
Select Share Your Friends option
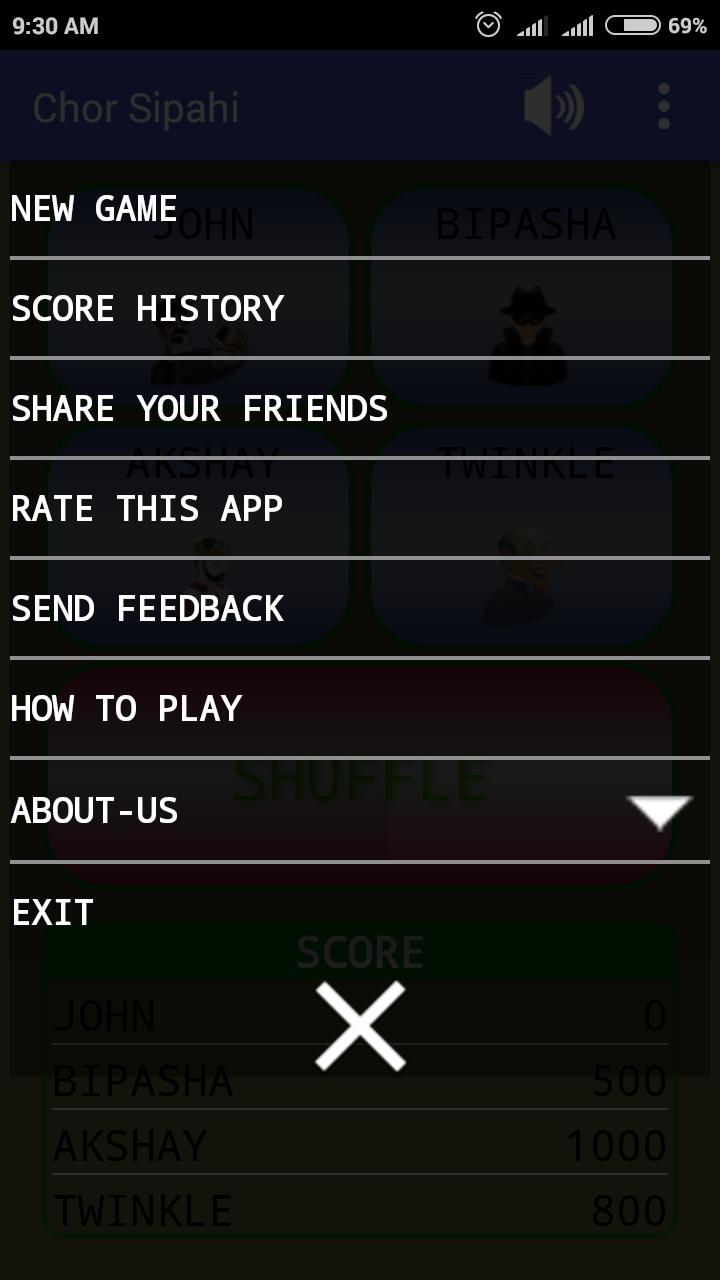pos(200,409)
